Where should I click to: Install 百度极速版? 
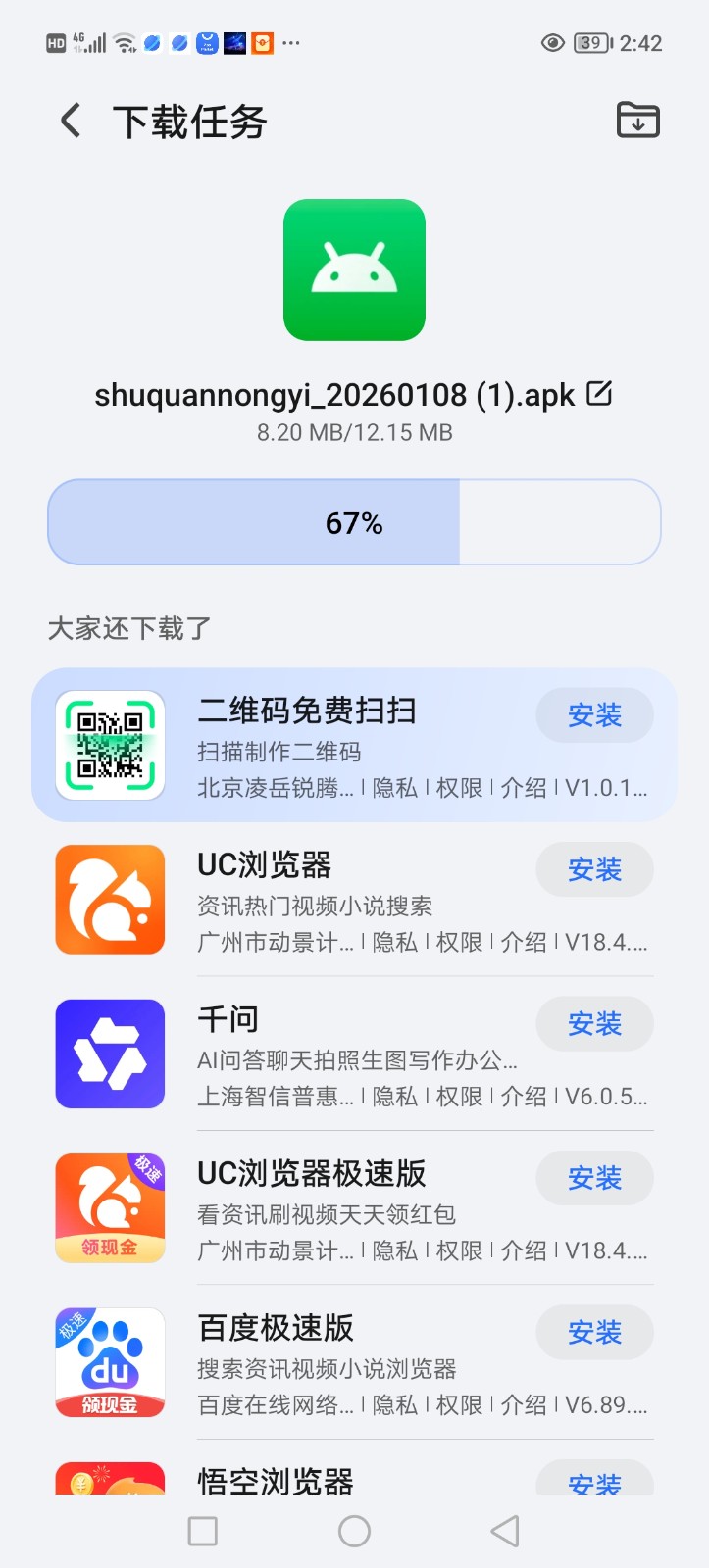[x=594, y=1333]
